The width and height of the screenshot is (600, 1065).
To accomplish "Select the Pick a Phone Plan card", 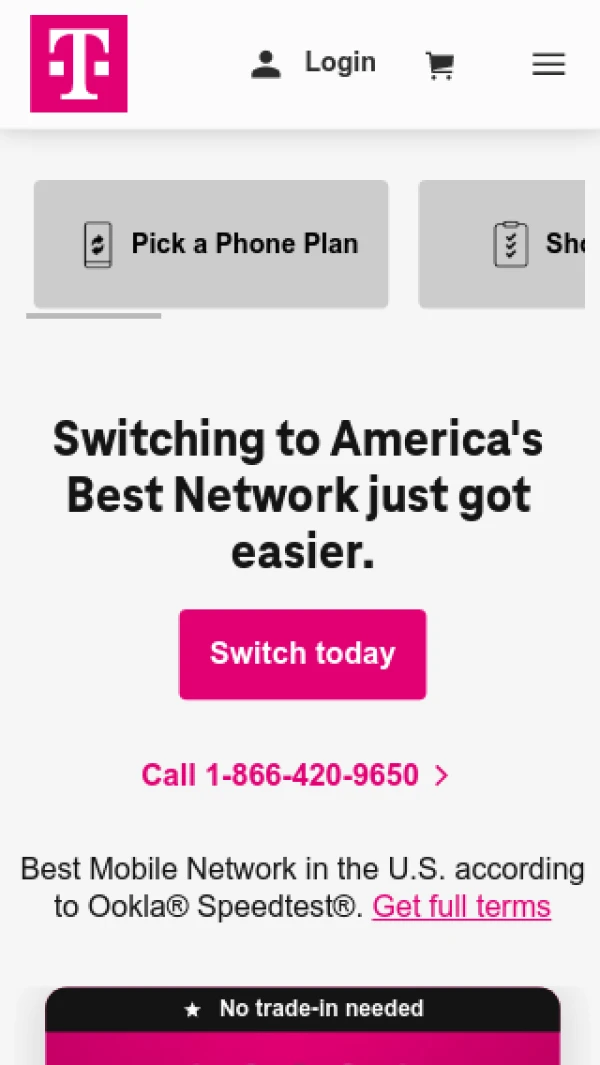I will click(x=211, y=244).
